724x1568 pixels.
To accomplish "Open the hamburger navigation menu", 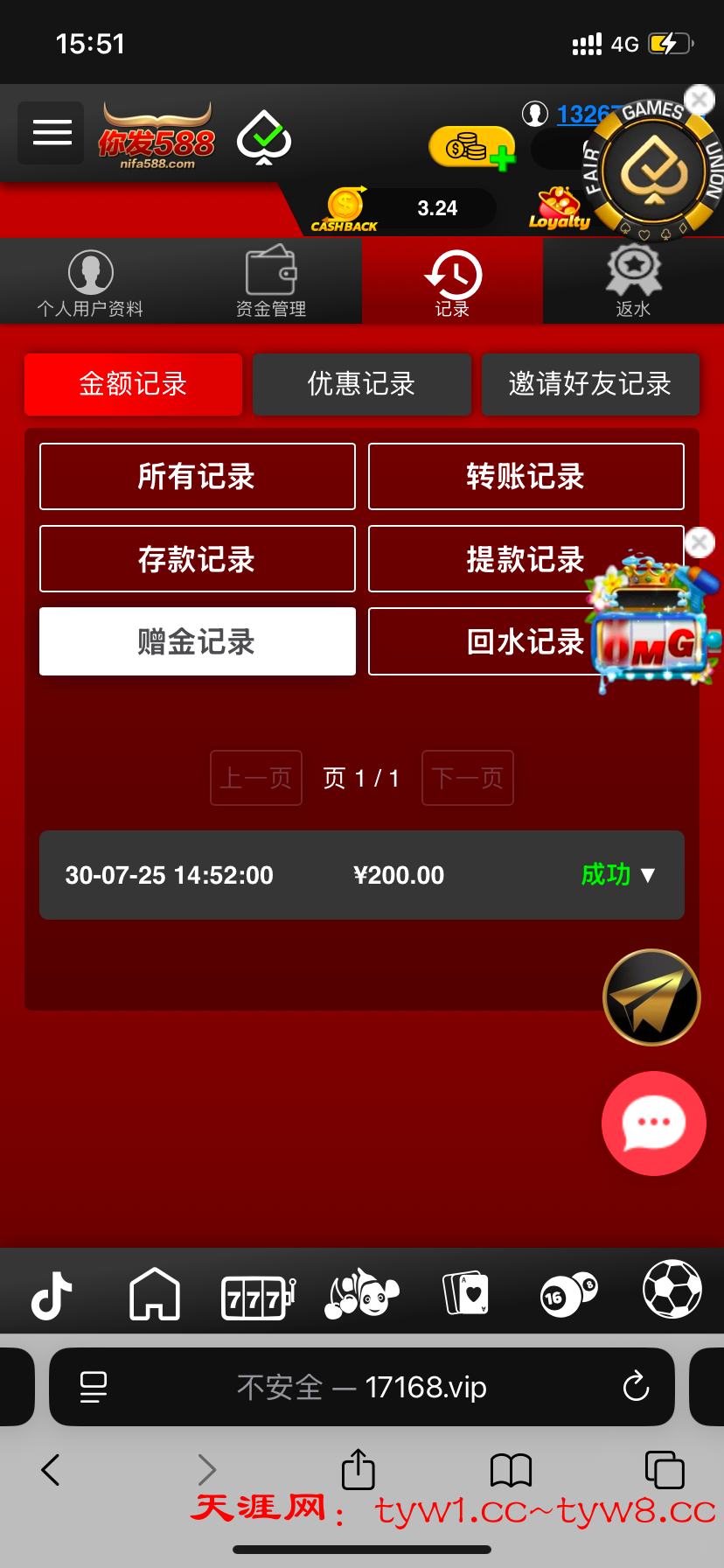I will pos(50,132).
